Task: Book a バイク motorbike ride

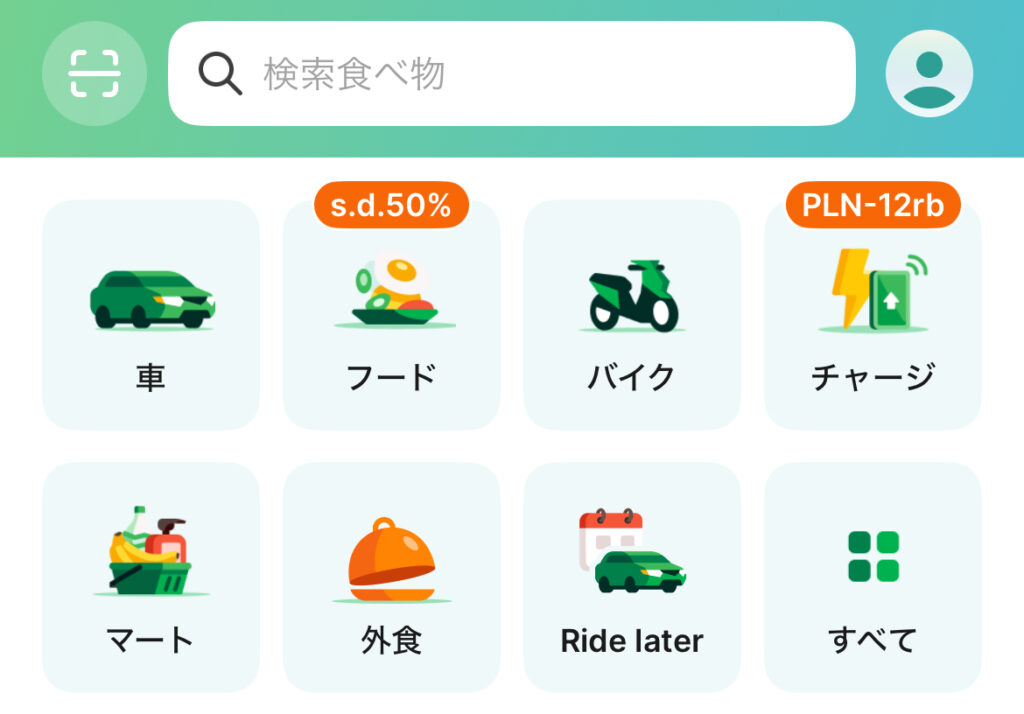Action: pyautogui.click(x=632, y=315)
